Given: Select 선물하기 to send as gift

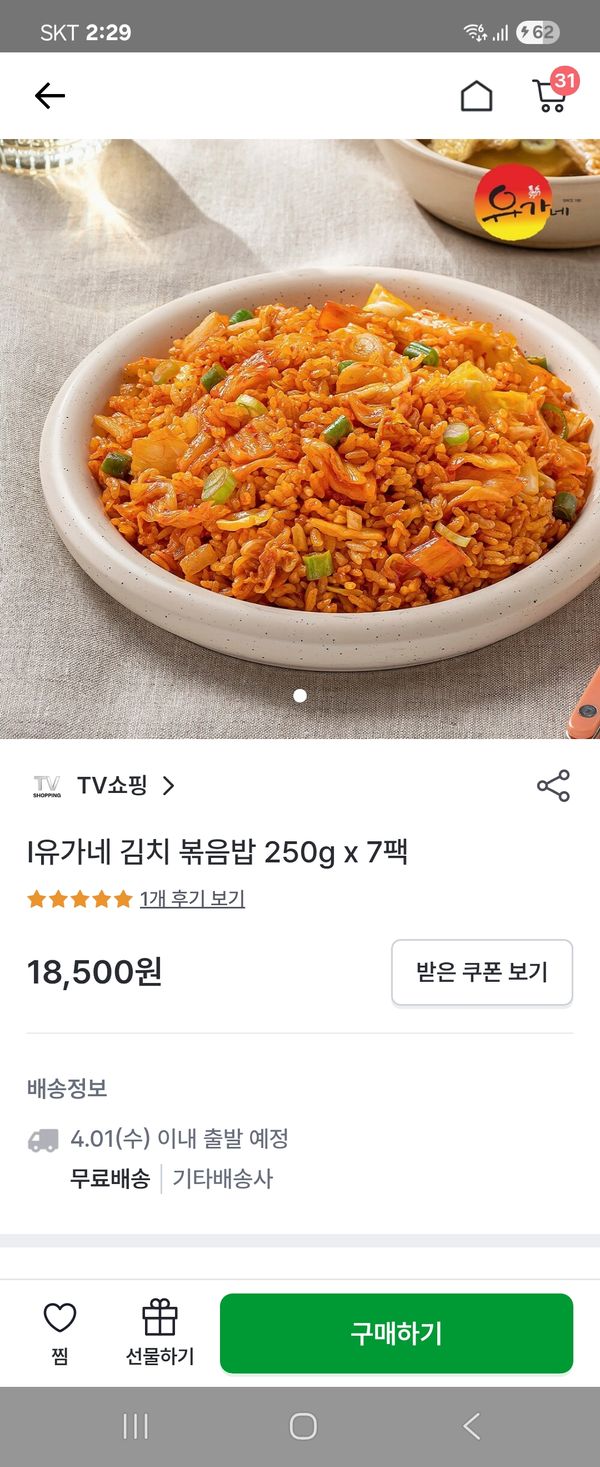Looking at the screenshot, I should [x=160, y=1333].
